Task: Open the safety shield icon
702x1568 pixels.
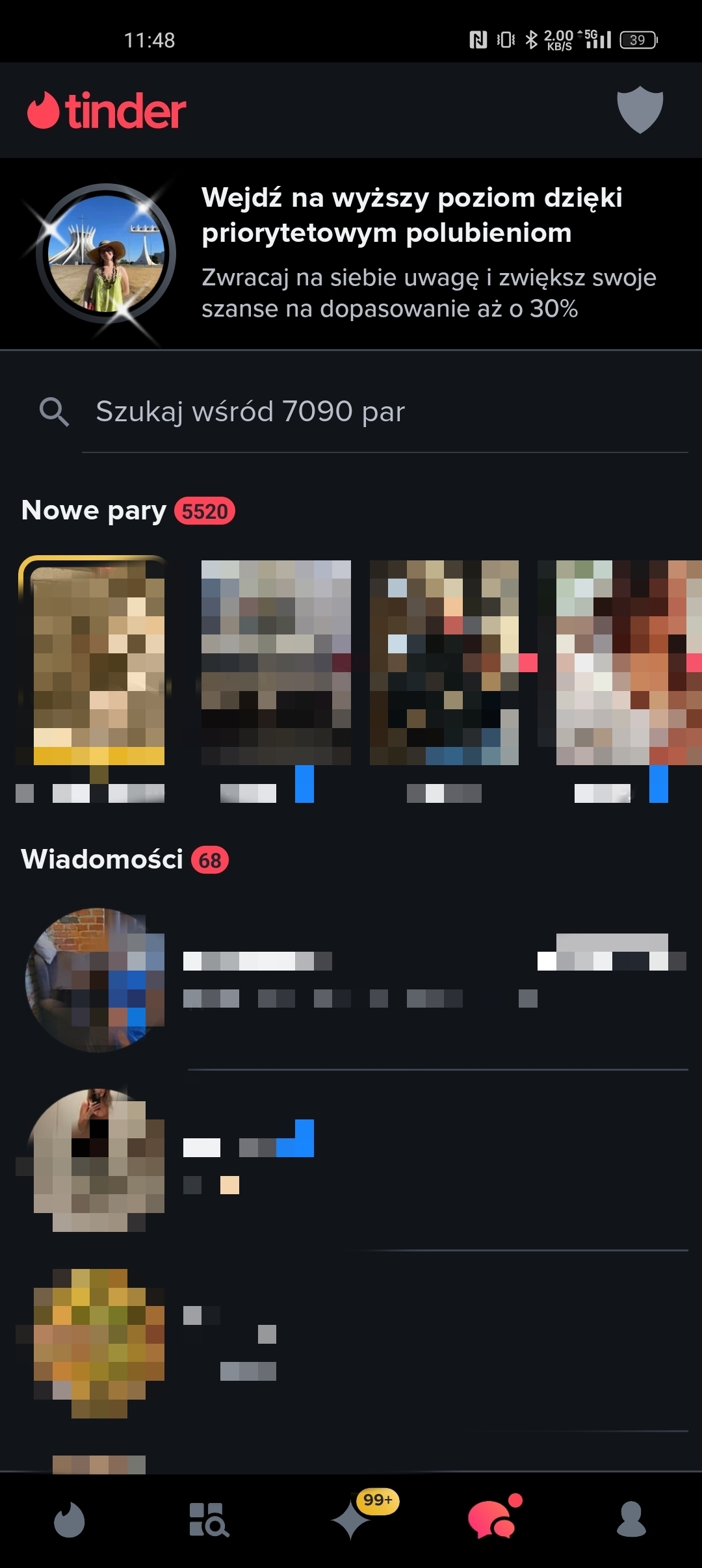Action: pos(640,109)
